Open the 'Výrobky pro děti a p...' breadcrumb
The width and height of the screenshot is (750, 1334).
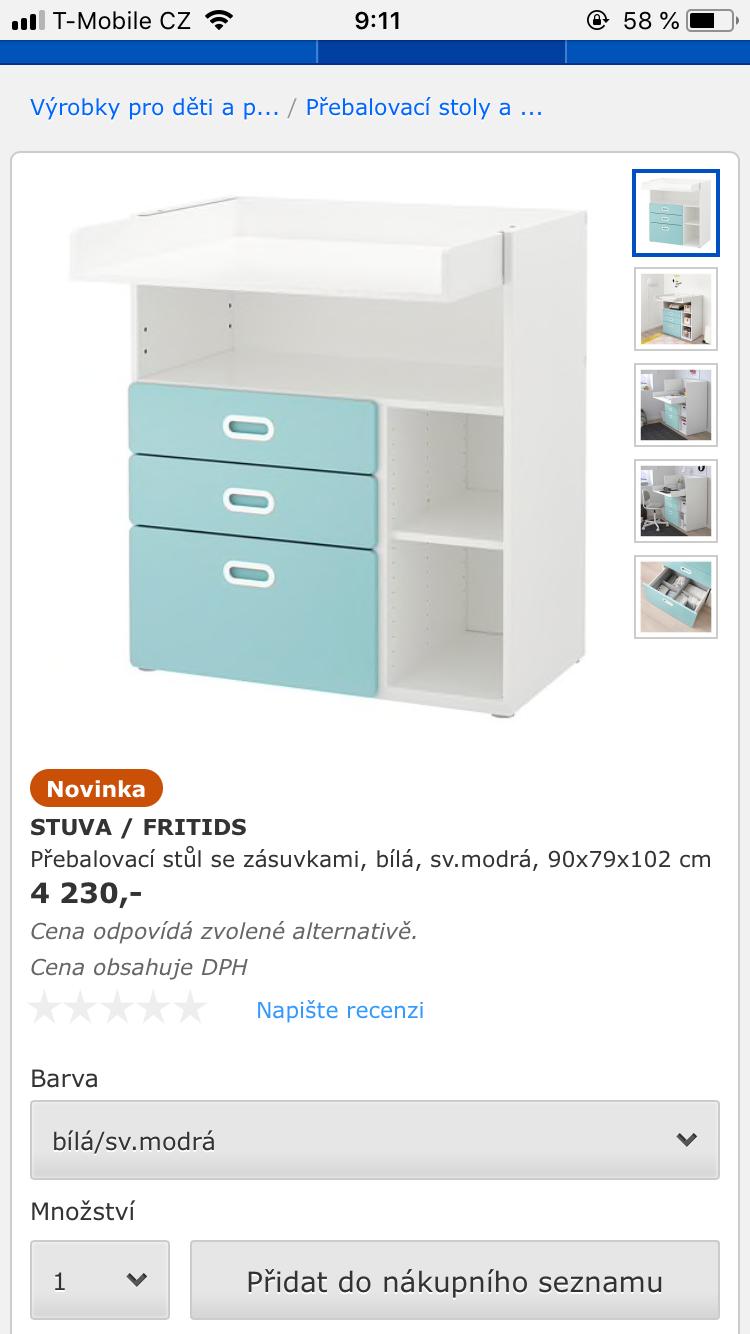click(154, 107)
